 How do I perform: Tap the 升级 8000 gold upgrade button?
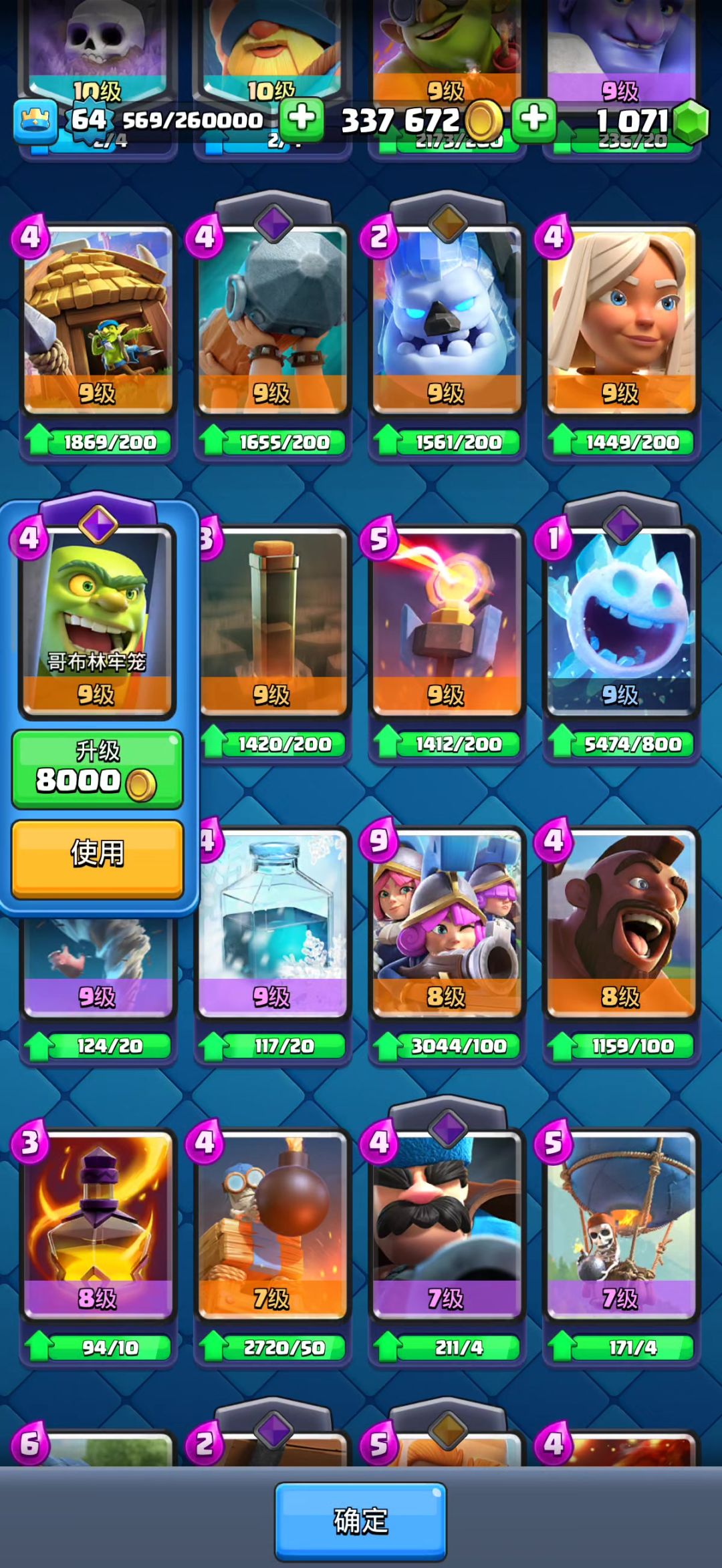[x=97, y=768]
